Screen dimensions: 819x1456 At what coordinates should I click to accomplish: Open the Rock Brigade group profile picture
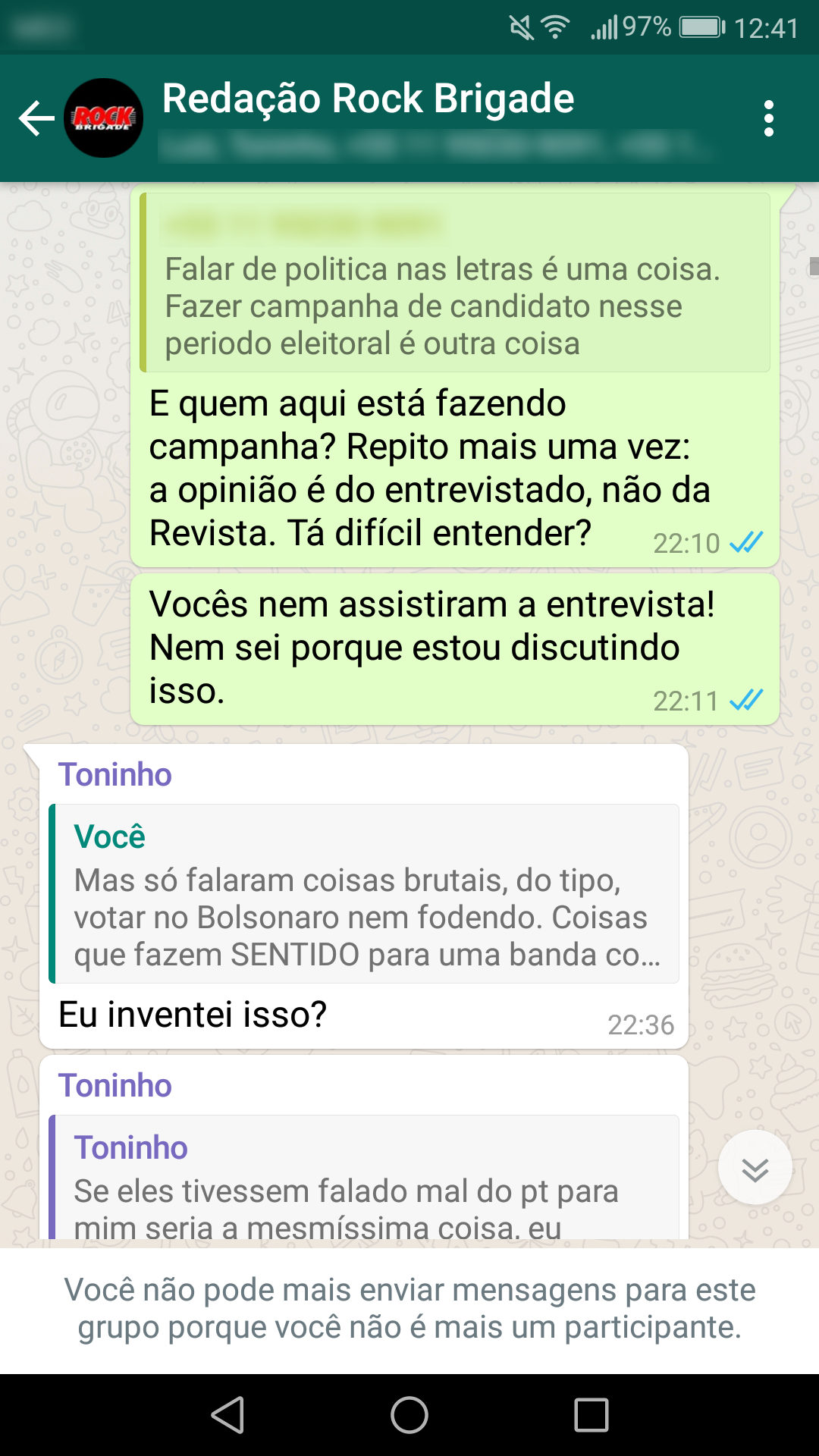pos(103,118)
